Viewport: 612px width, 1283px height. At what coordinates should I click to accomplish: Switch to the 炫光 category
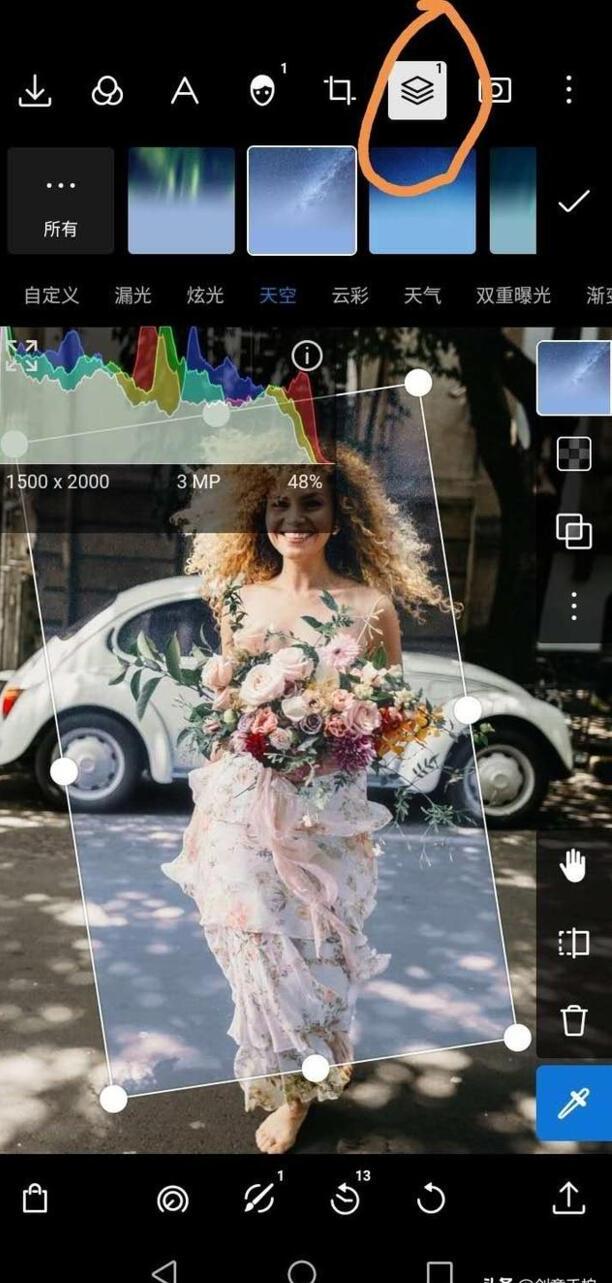205,296
